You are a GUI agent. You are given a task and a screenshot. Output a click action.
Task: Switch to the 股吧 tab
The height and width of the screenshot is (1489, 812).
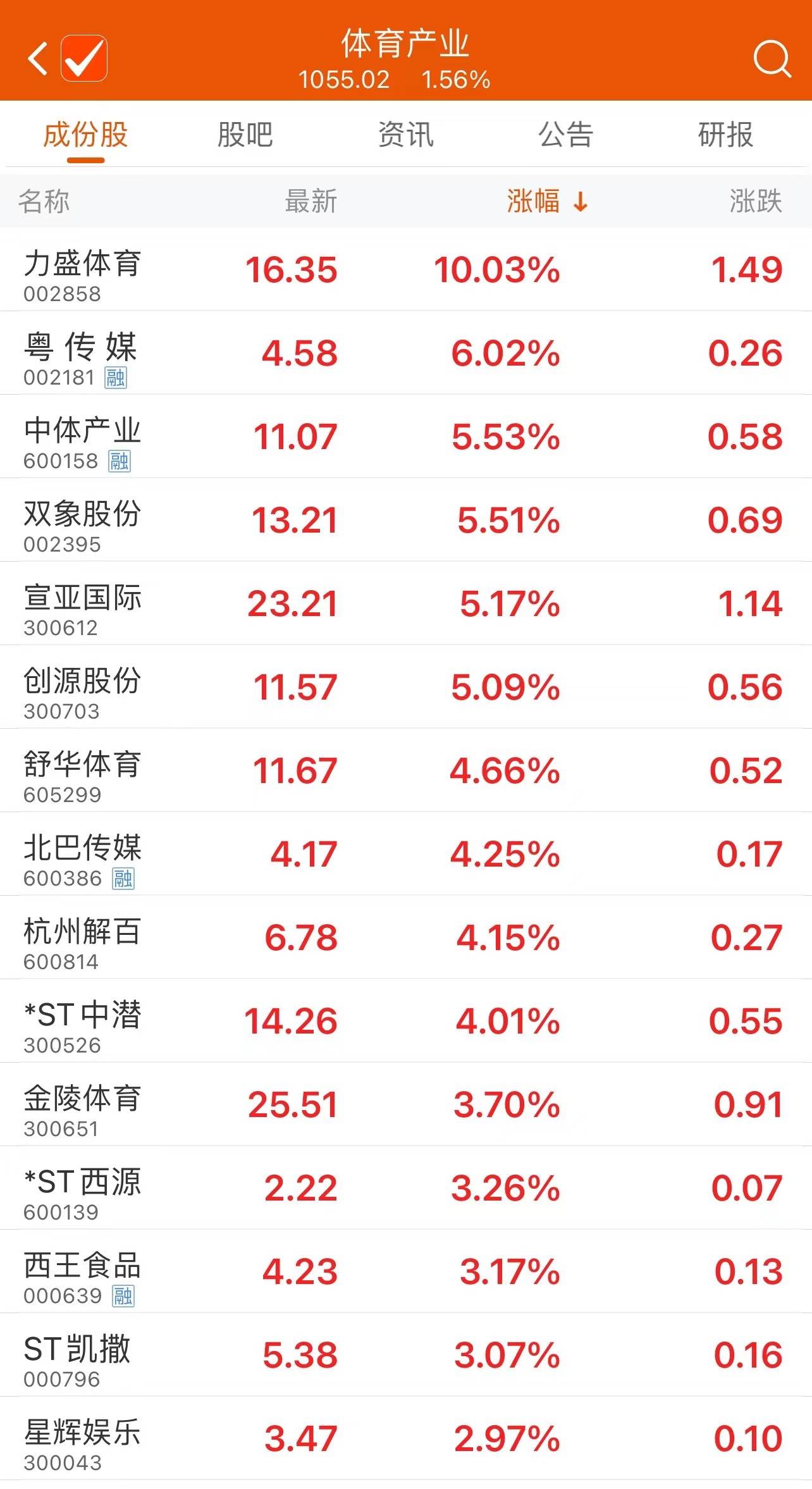point(245,135)
